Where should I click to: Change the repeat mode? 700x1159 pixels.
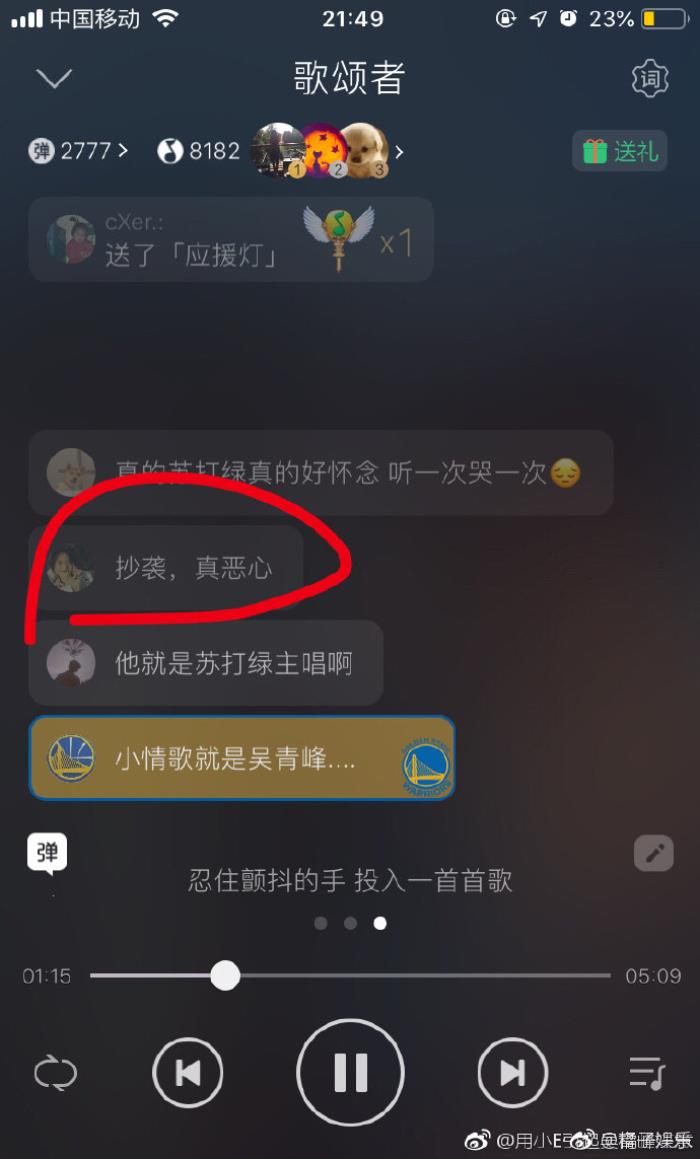click(55, 1073)
